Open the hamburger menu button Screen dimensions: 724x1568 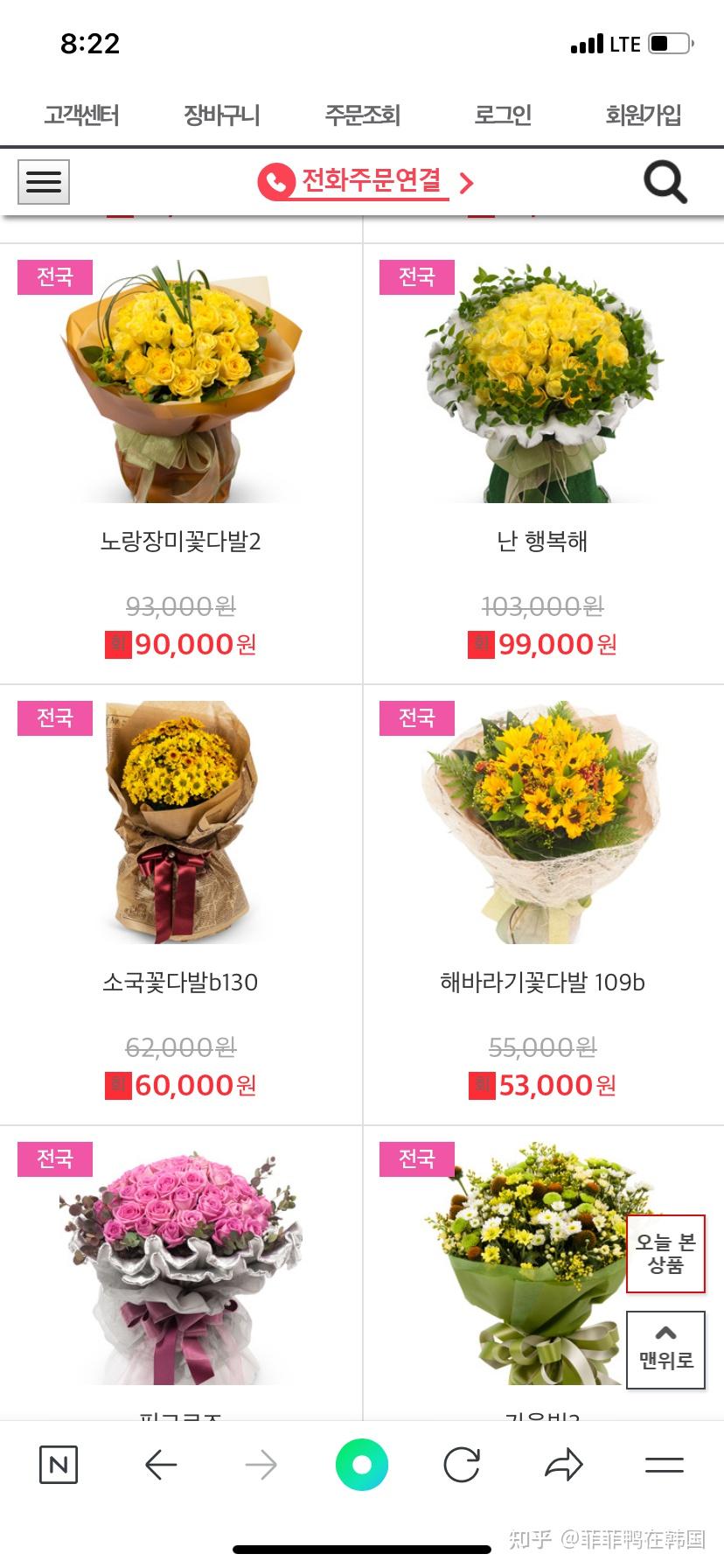point(44,182)
